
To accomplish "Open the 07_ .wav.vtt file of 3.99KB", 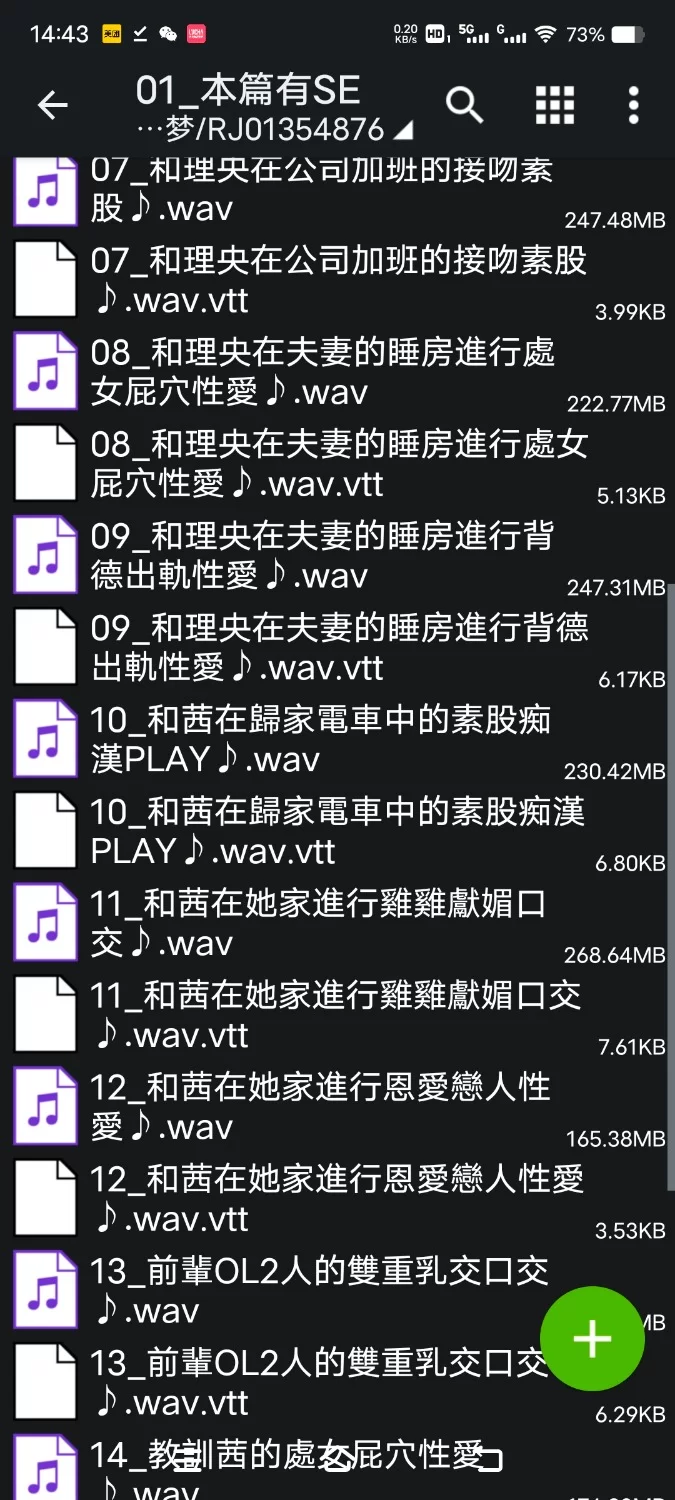I will pos(320,281).
